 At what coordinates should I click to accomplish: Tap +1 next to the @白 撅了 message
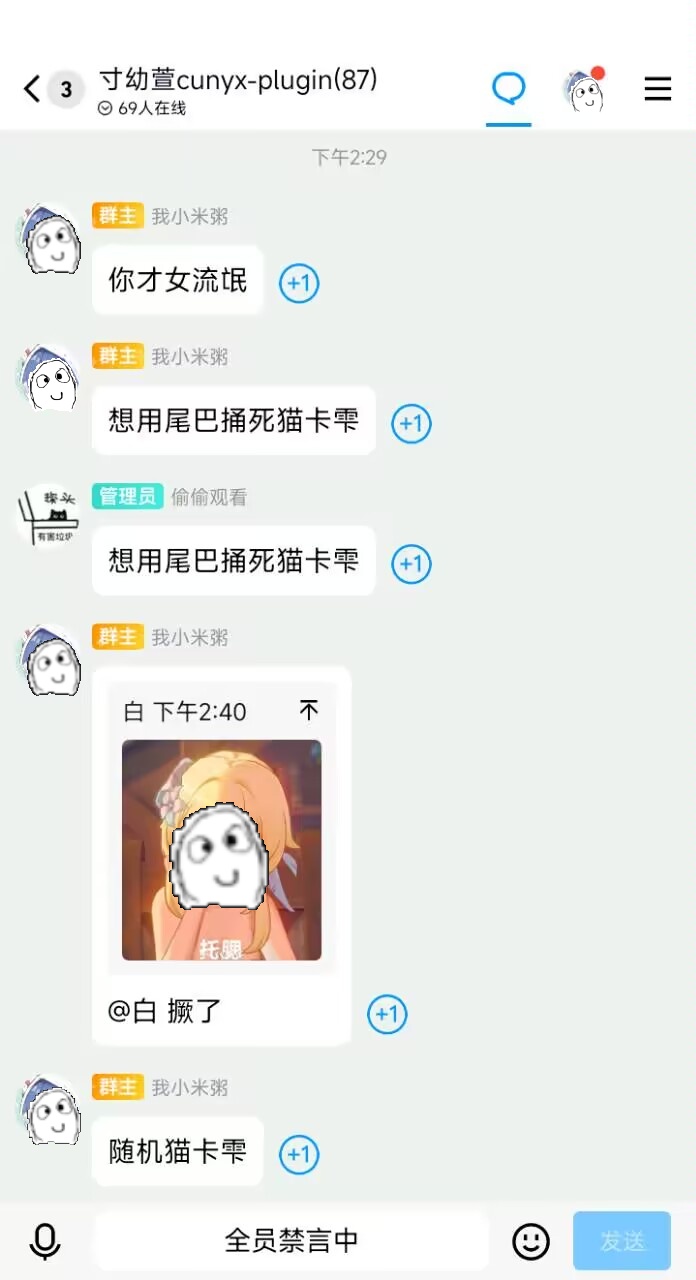pyautogui.click(x=387, y=1014)
